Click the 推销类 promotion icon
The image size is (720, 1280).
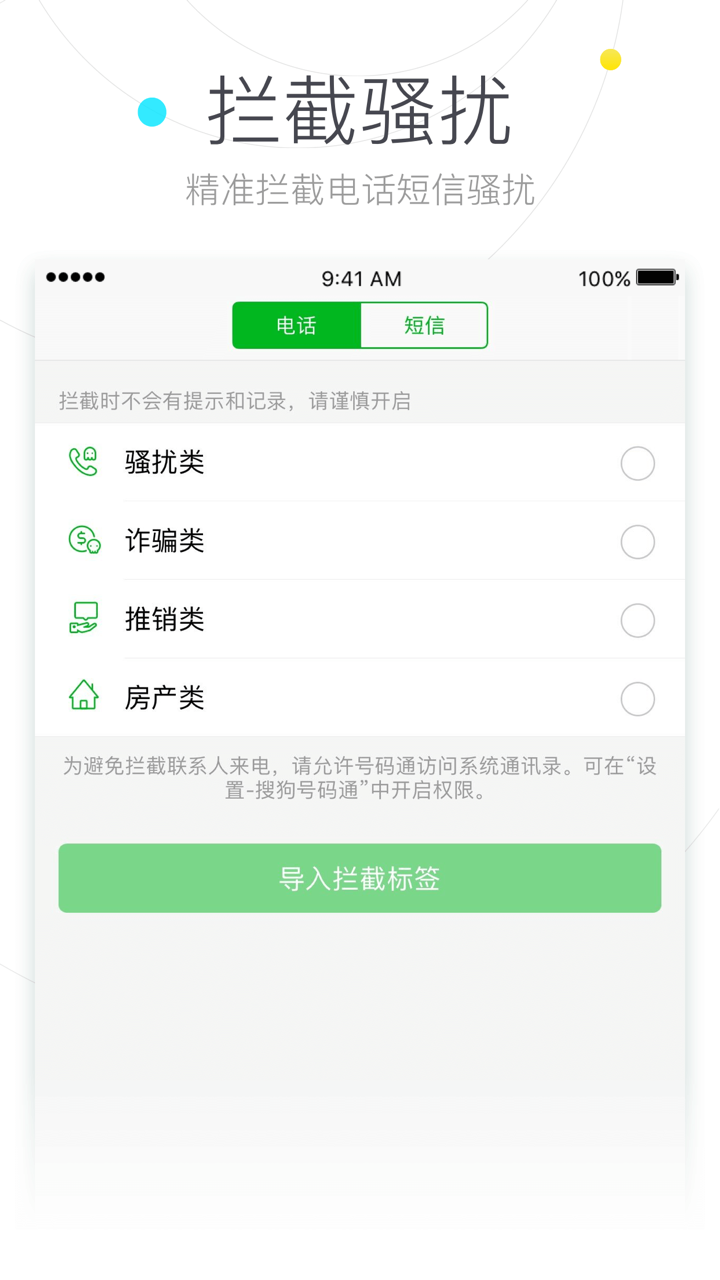click(83, 619)
